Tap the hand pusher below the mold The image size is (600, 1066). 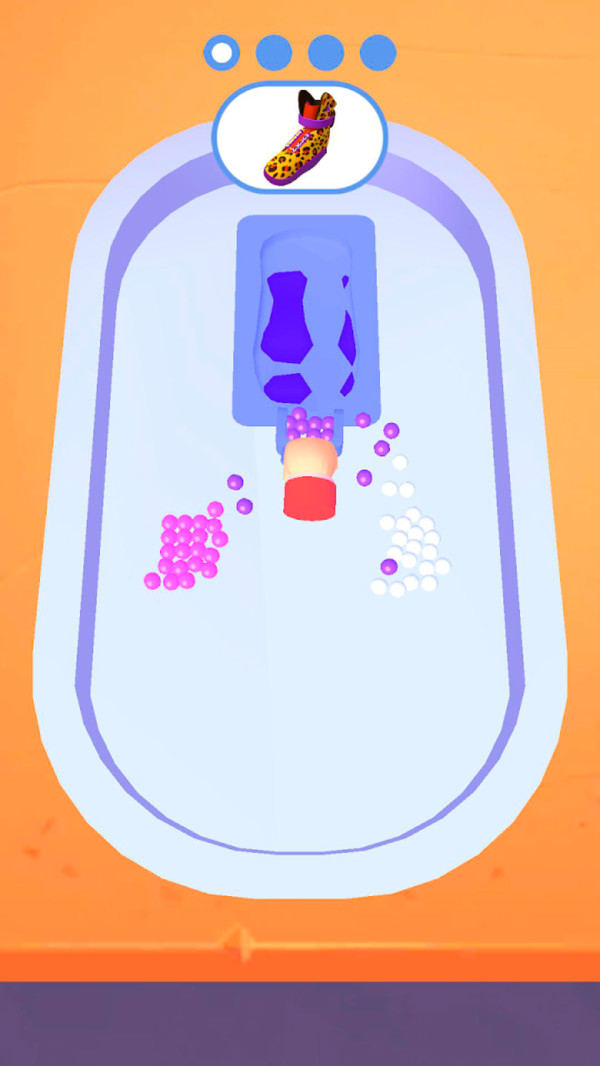pyautogui.click(x=312, y=478)
